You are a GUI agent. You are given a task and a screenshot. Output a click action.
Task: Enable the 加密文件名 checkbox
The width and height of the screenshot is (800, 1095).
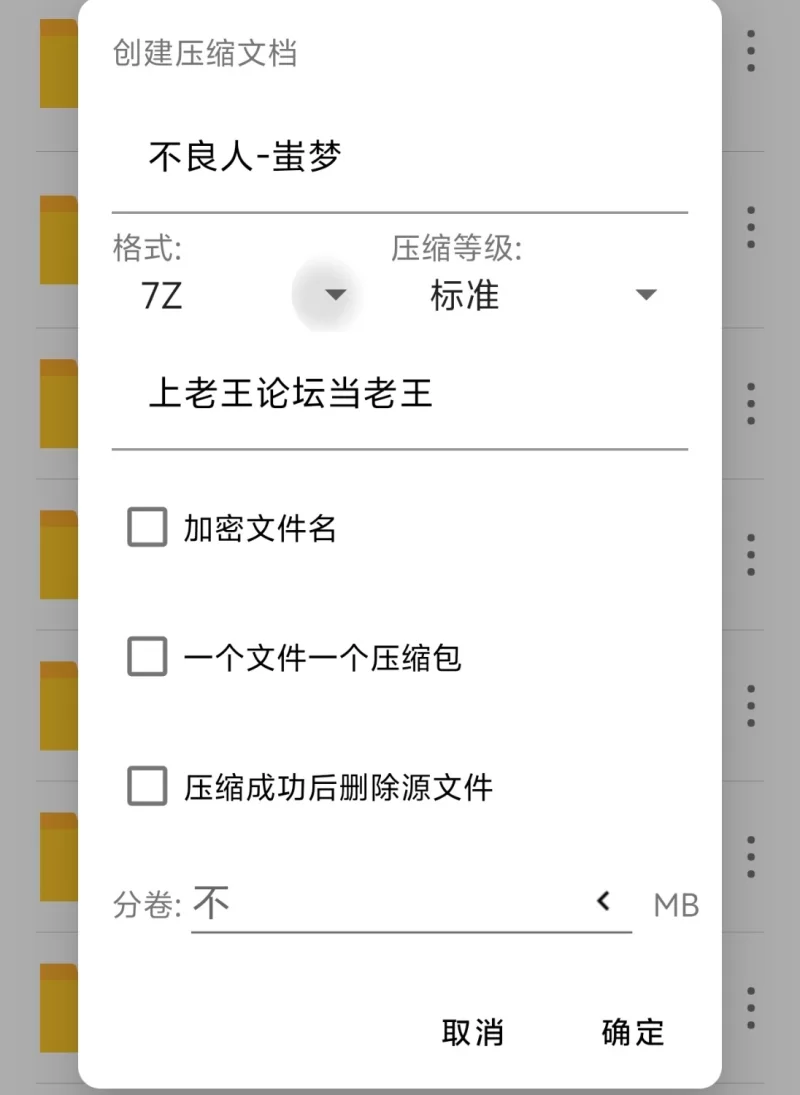pyautogui.click(x=146, y=527)
